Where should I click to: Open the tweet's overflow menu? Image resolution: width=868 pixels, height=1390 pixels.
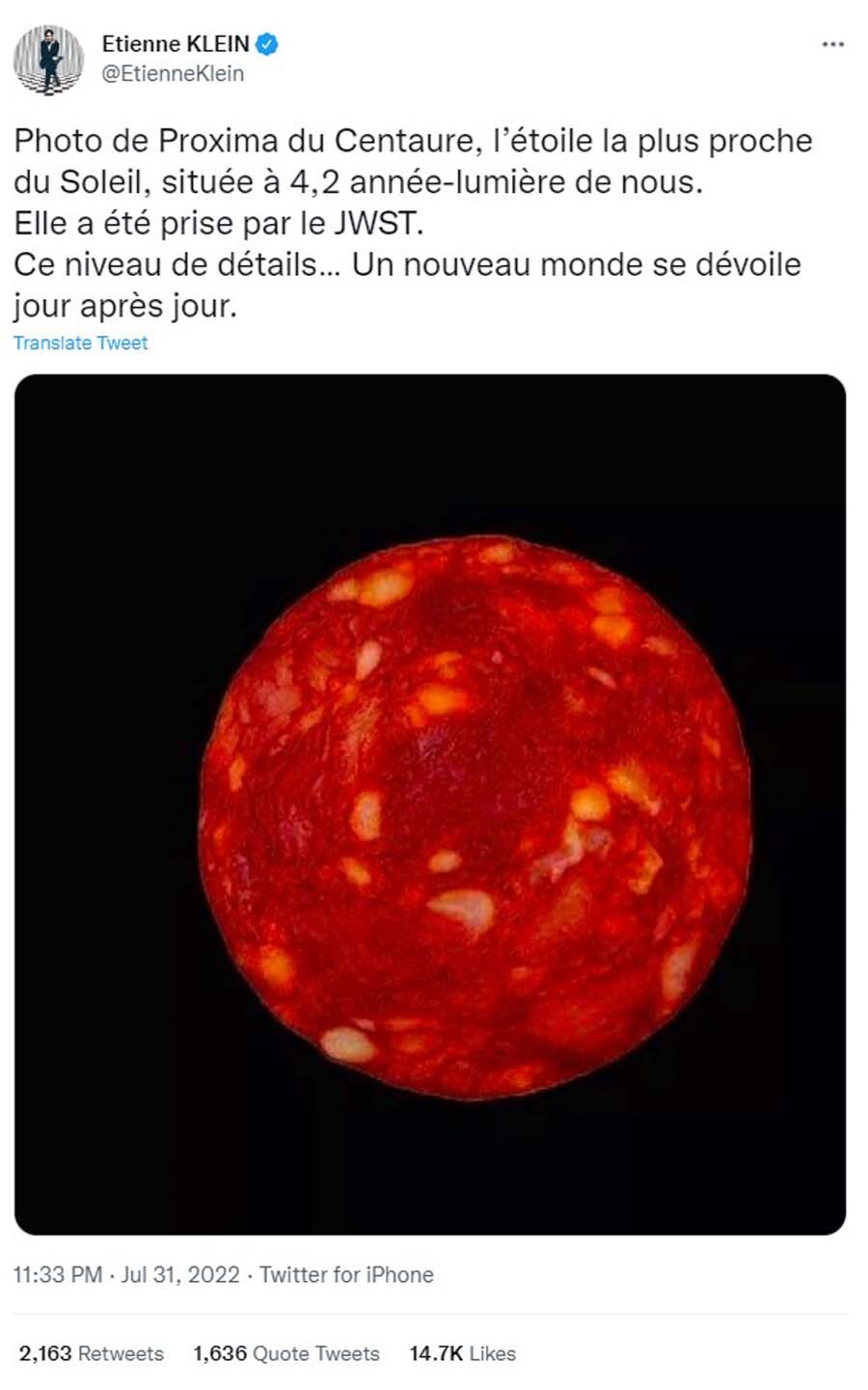(x=832, y=44)
